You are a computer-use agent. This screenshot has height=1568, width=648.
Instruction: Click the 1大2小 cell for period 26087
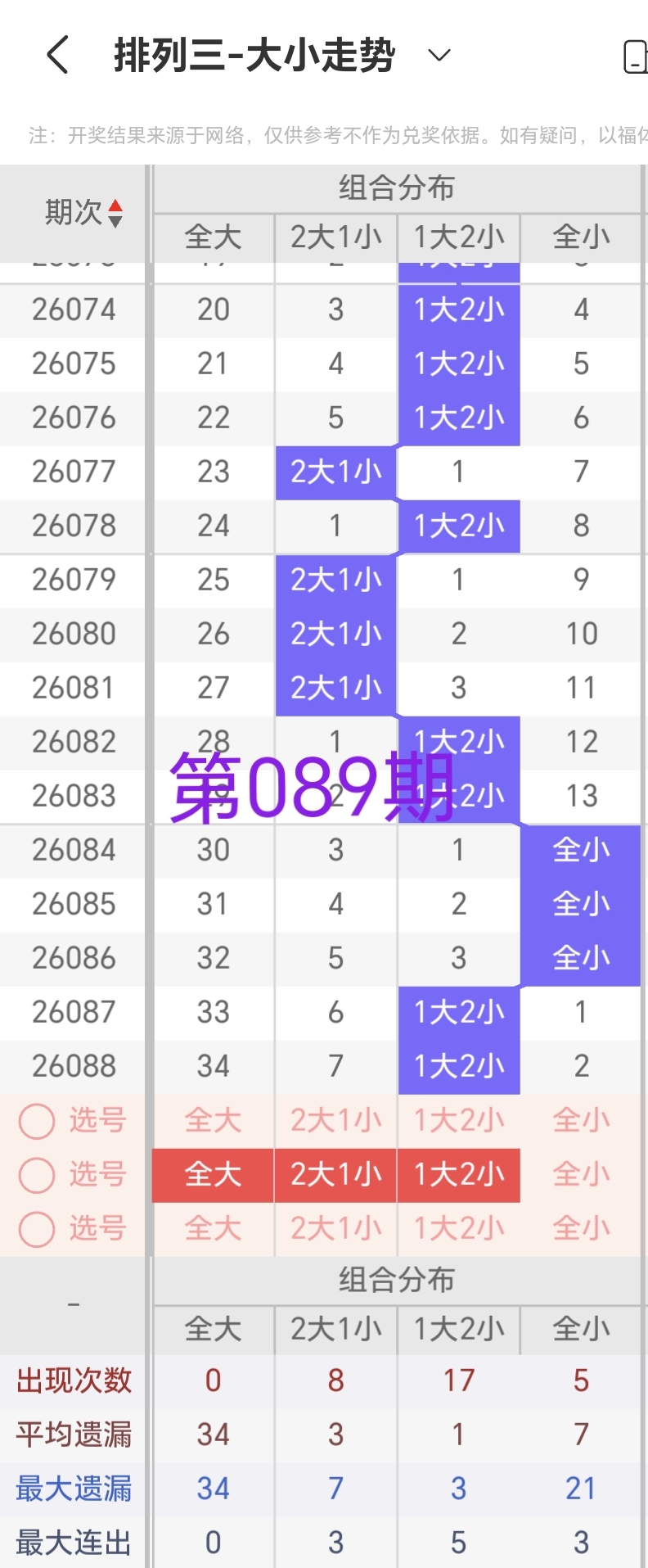click(x=458, y=1011)
